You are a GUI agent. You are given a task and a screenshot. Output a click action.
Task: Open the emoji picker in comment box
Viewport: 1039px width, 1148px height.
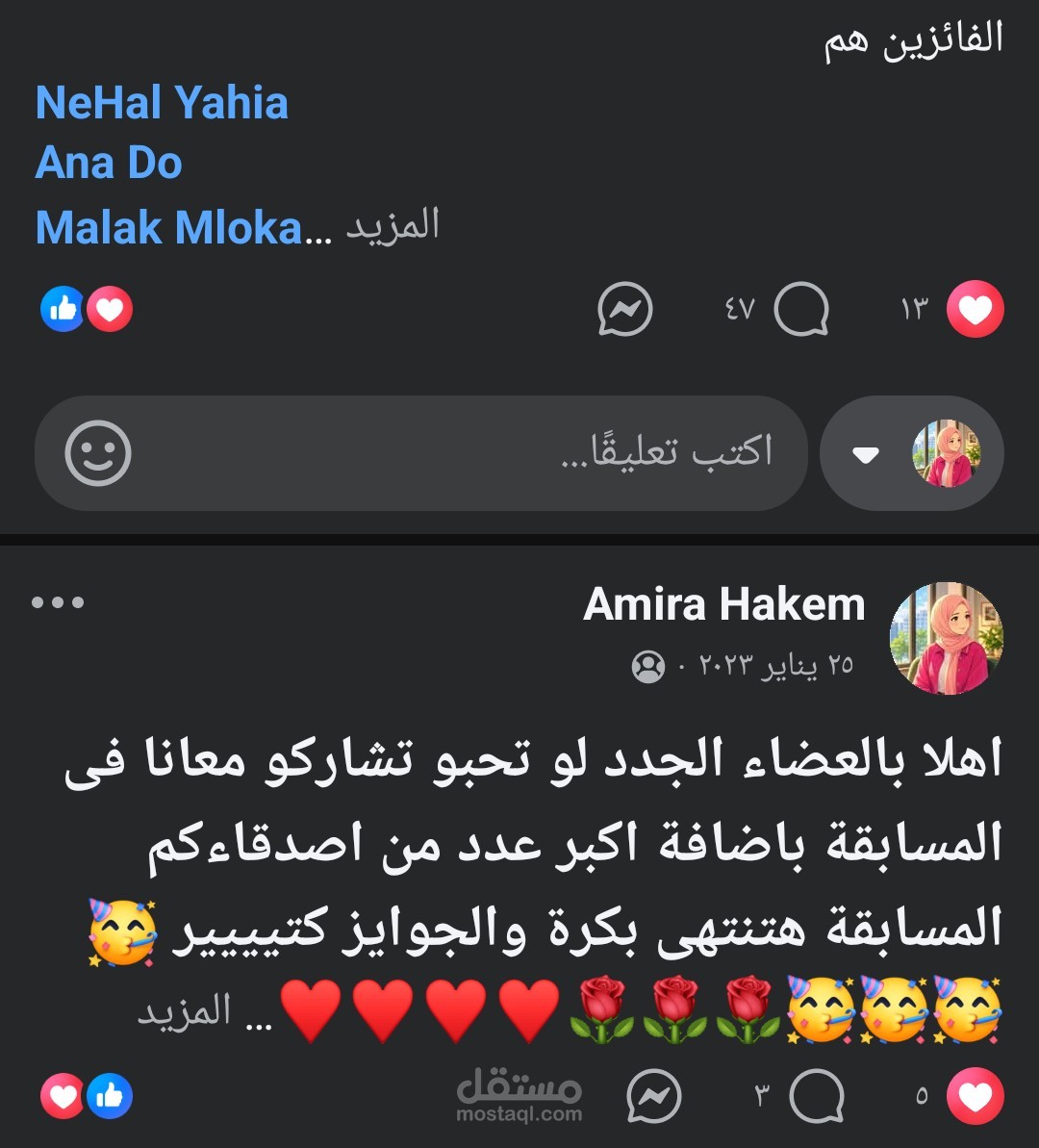98,453
